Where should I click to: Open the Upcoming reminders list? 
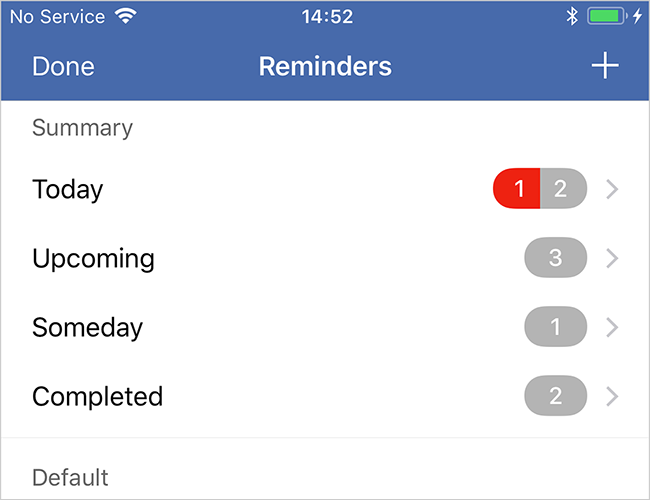point(325,259)
